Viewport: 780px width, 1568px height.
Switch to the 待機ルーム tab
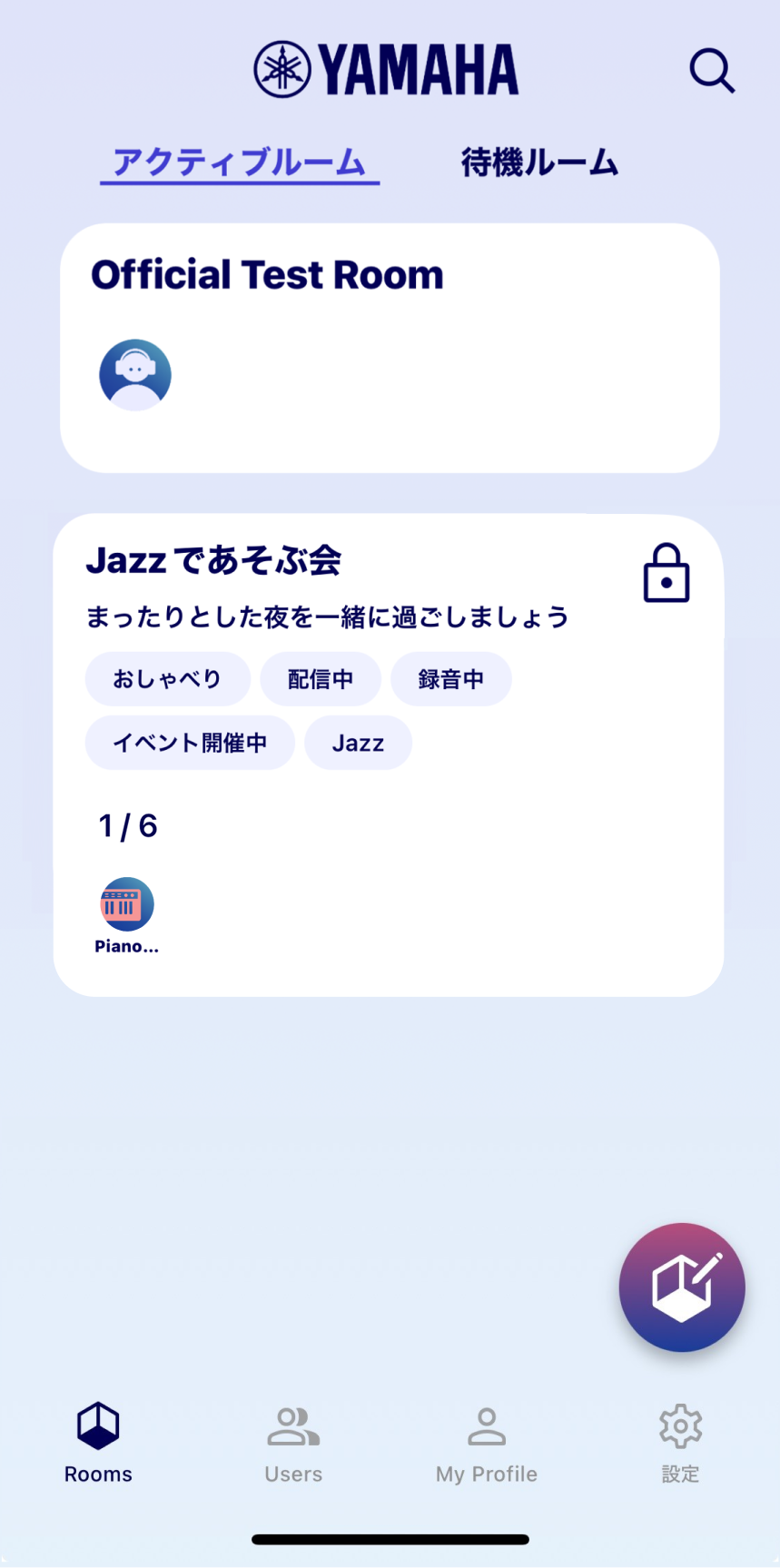pyautogui.click(x=539, y=163)
